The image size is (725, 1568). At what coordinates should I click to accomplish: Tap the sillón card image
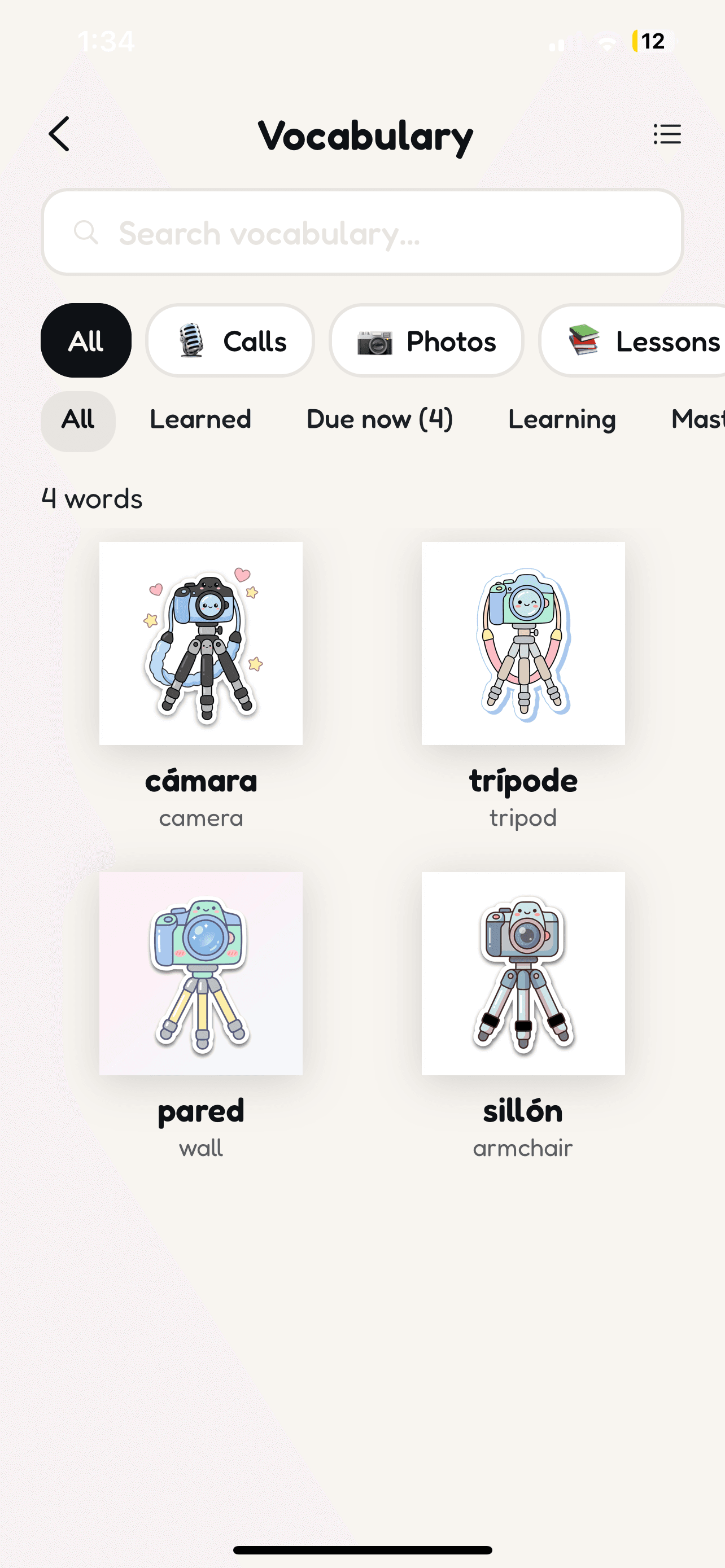click(523, 972)
